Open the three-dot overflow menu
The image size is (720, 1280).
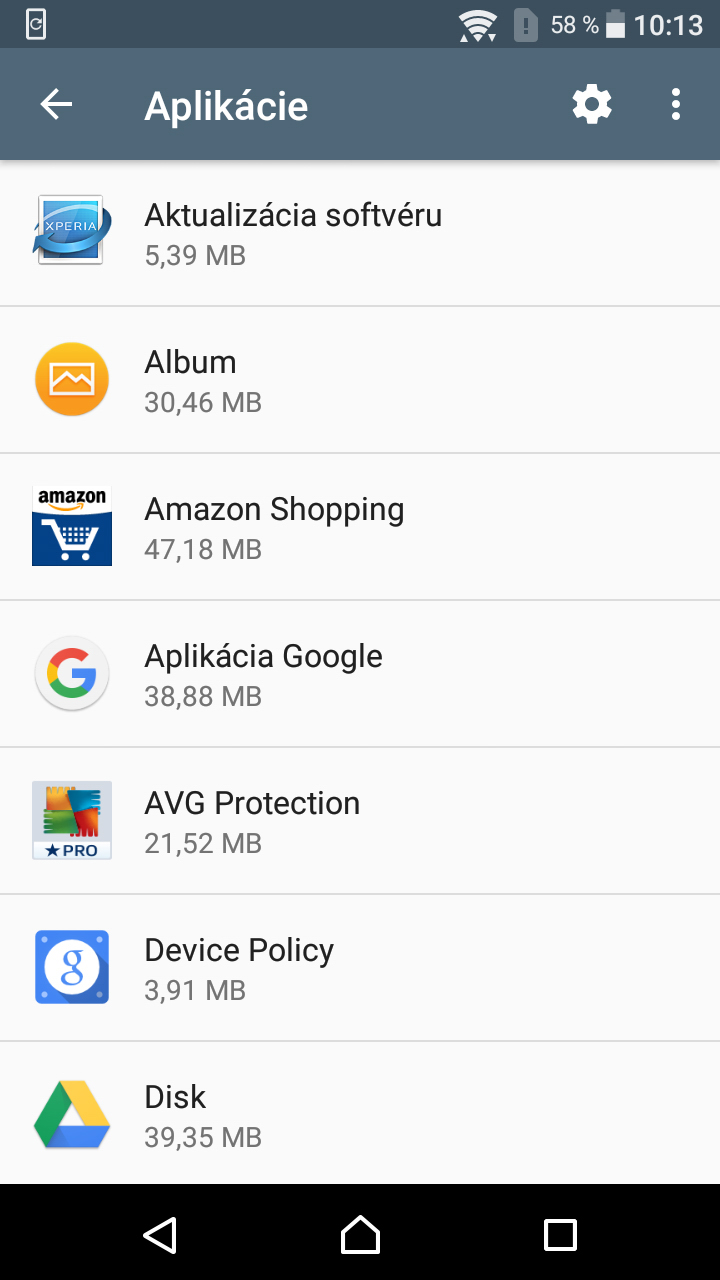coord(676,104)
